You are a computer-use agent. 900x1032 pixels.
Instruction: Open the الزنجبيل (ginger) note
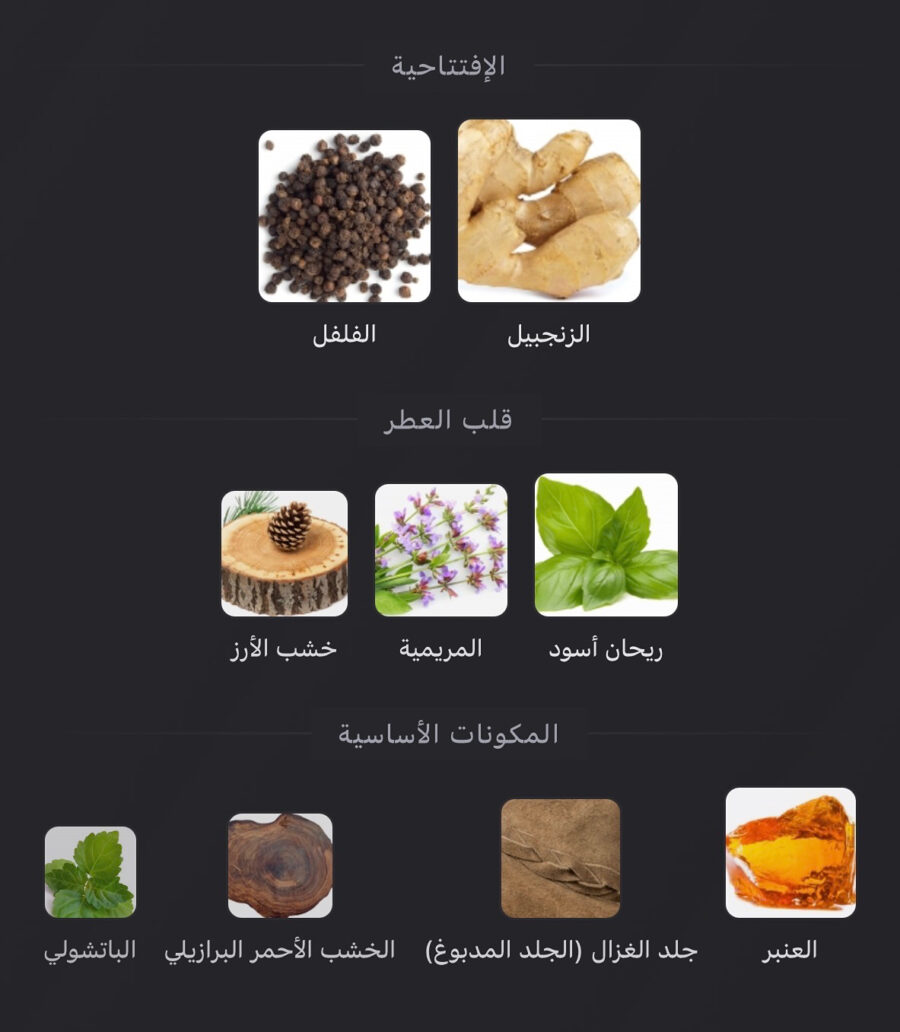tap(549, 211)
